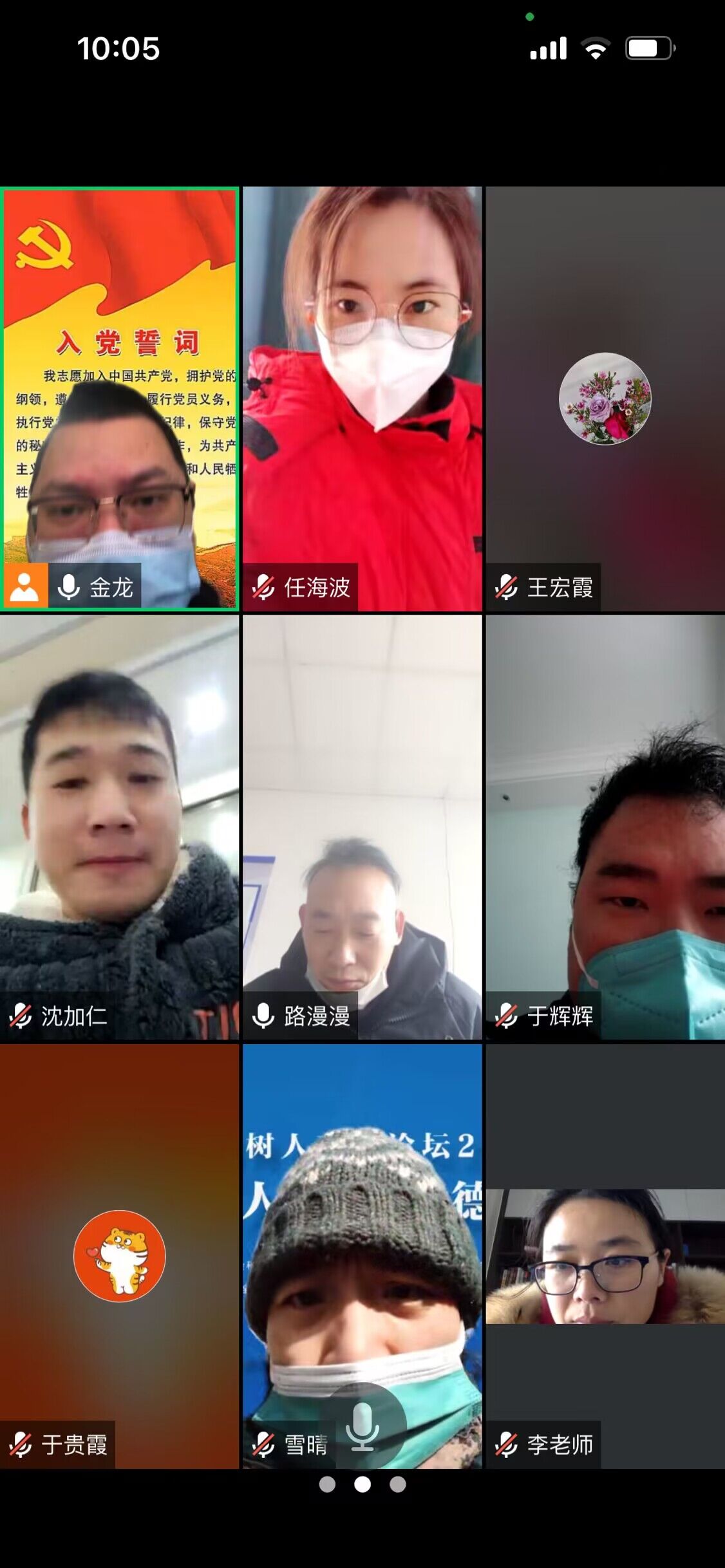Go to the first gallery page dot
This screenshot has height=1568, width=725.
327,1484
